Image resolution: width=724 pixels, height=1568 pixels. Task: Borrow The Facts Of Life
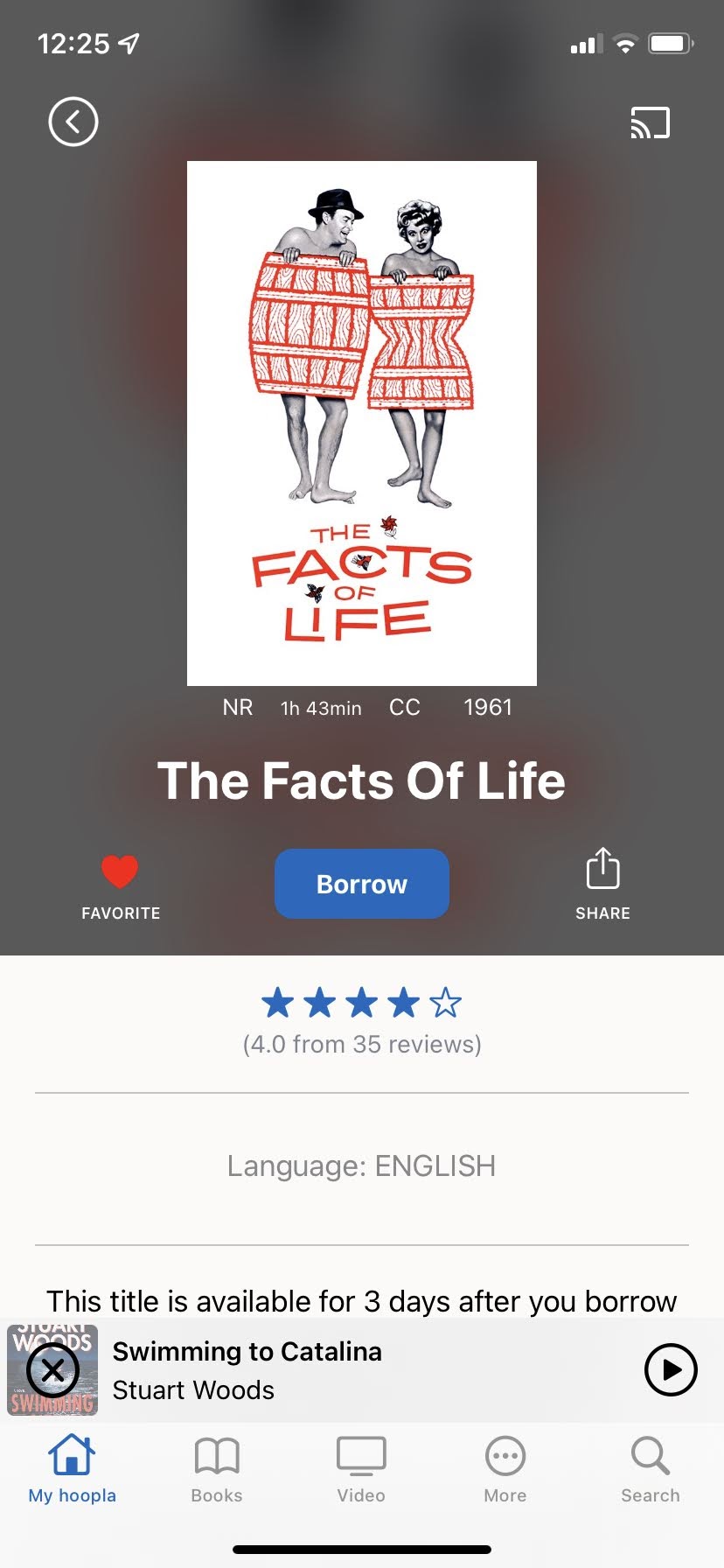pyautogui.click(x=361, y=884)
